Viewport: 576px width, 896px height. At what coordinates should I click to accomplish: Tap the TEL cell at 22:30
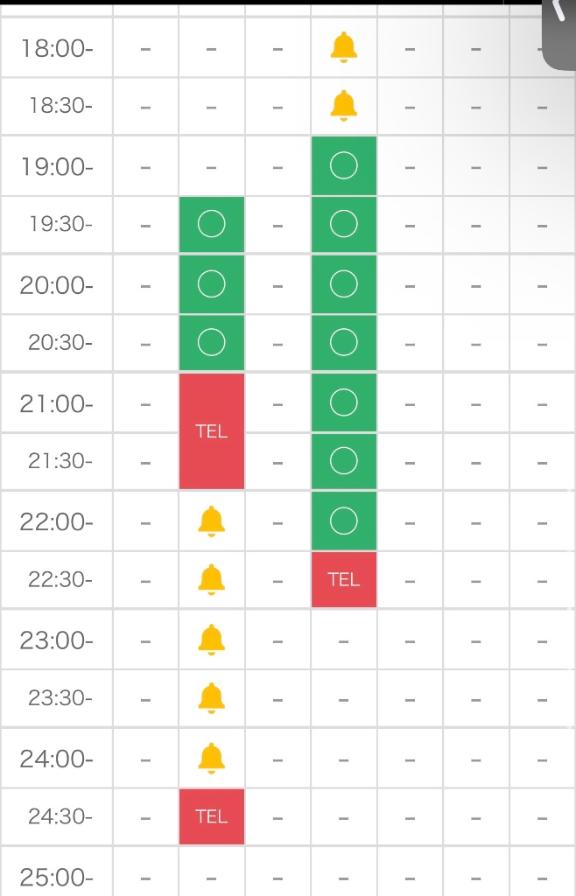point(343,579)
